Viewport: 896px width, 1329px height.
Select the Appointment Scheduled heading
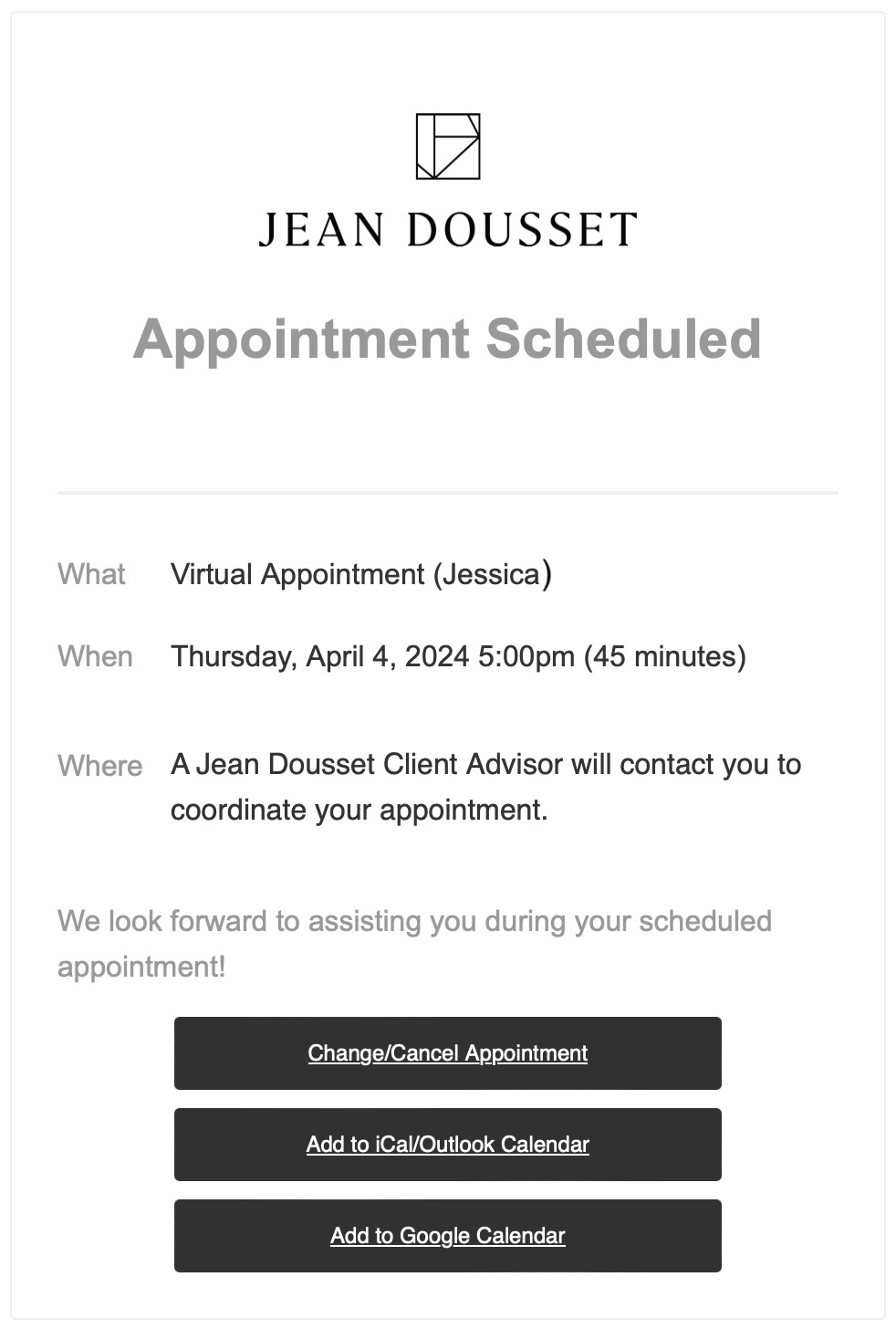pyautogui.click(x=447, y=340)
